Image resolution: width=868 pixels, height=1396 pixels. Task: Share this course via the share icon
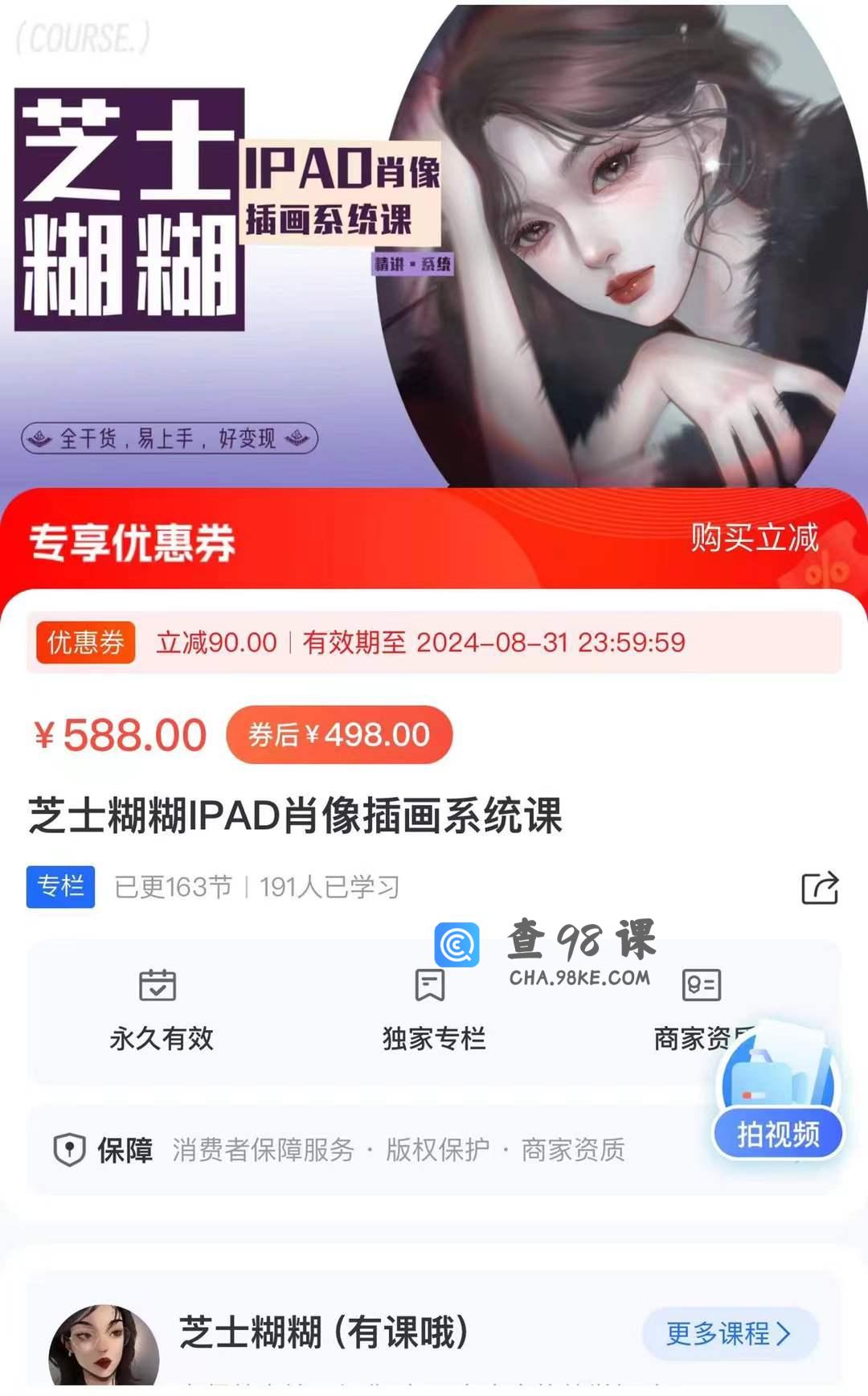820,888
